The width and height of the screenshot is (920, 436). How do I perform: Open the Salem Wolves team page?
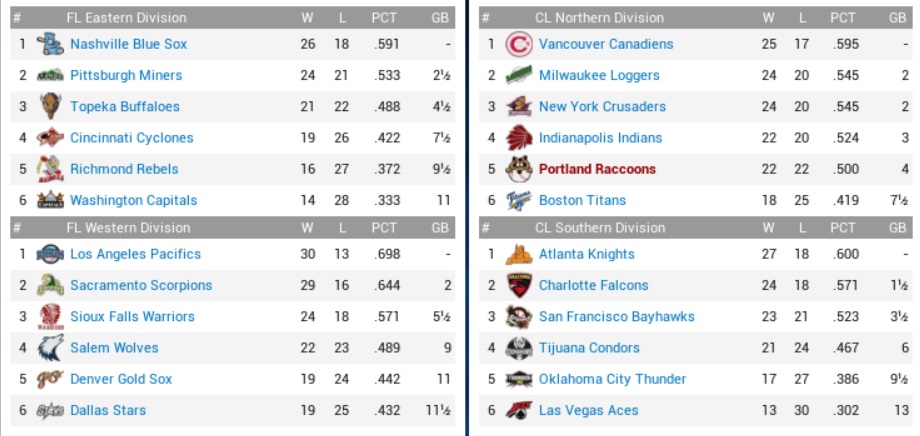click(x=114, y=348)
